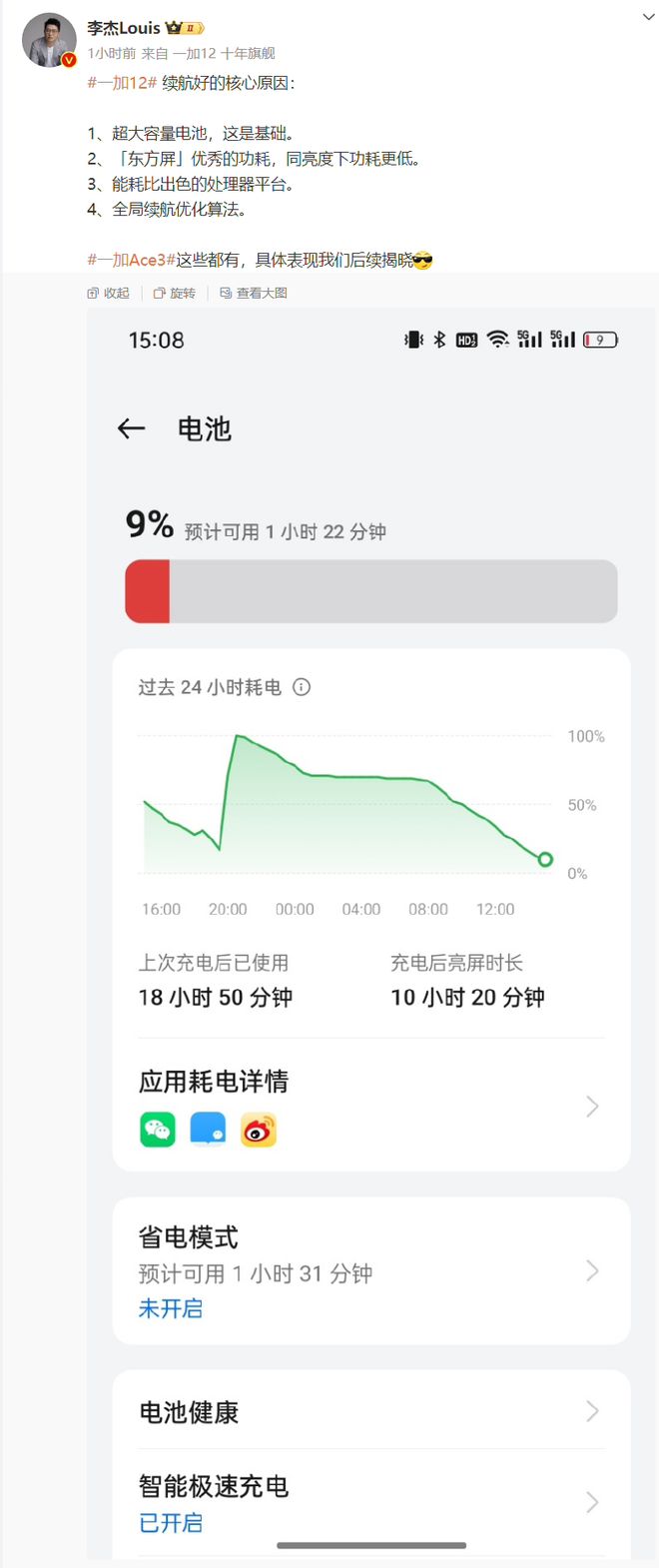The height and width of the screenshot is (1568, 659).
Task: Open the #一加Ace3# hashtag topic
Action: (131, 260)
